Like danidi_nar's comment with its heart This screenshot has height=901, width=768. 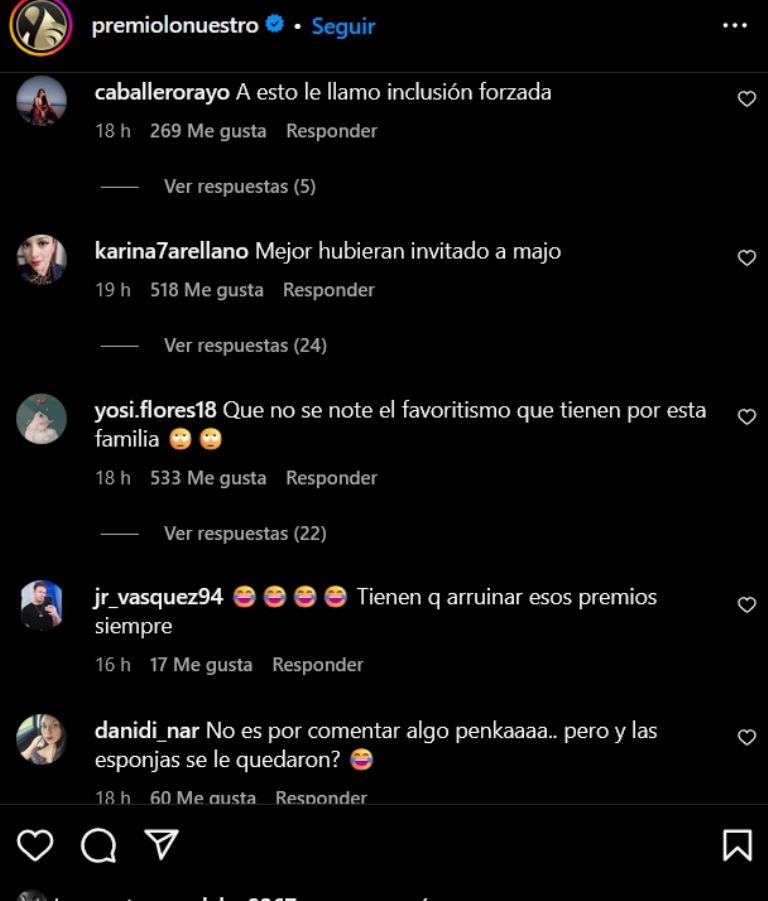tap(747, 737)
